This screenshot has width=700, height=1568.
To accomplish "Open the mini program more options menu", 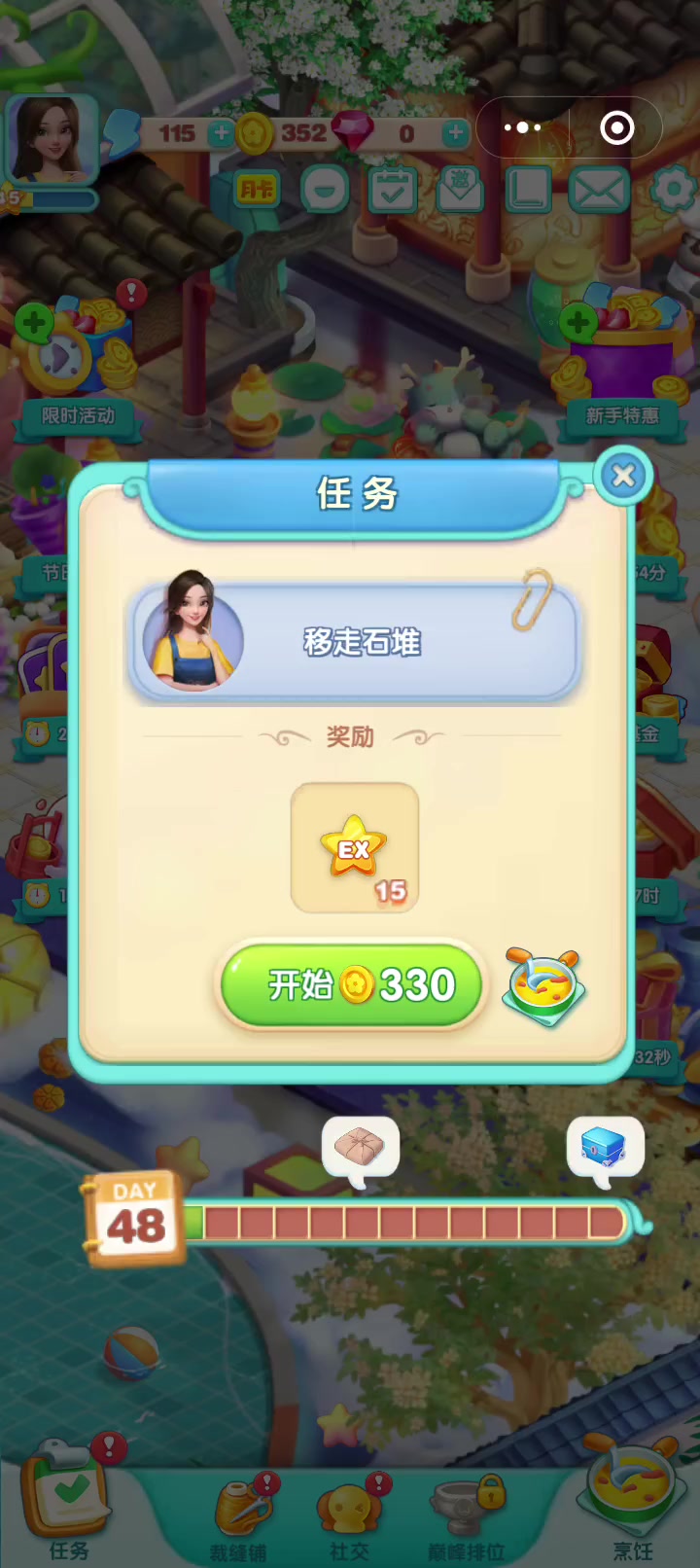I will [x=523, y=127].
